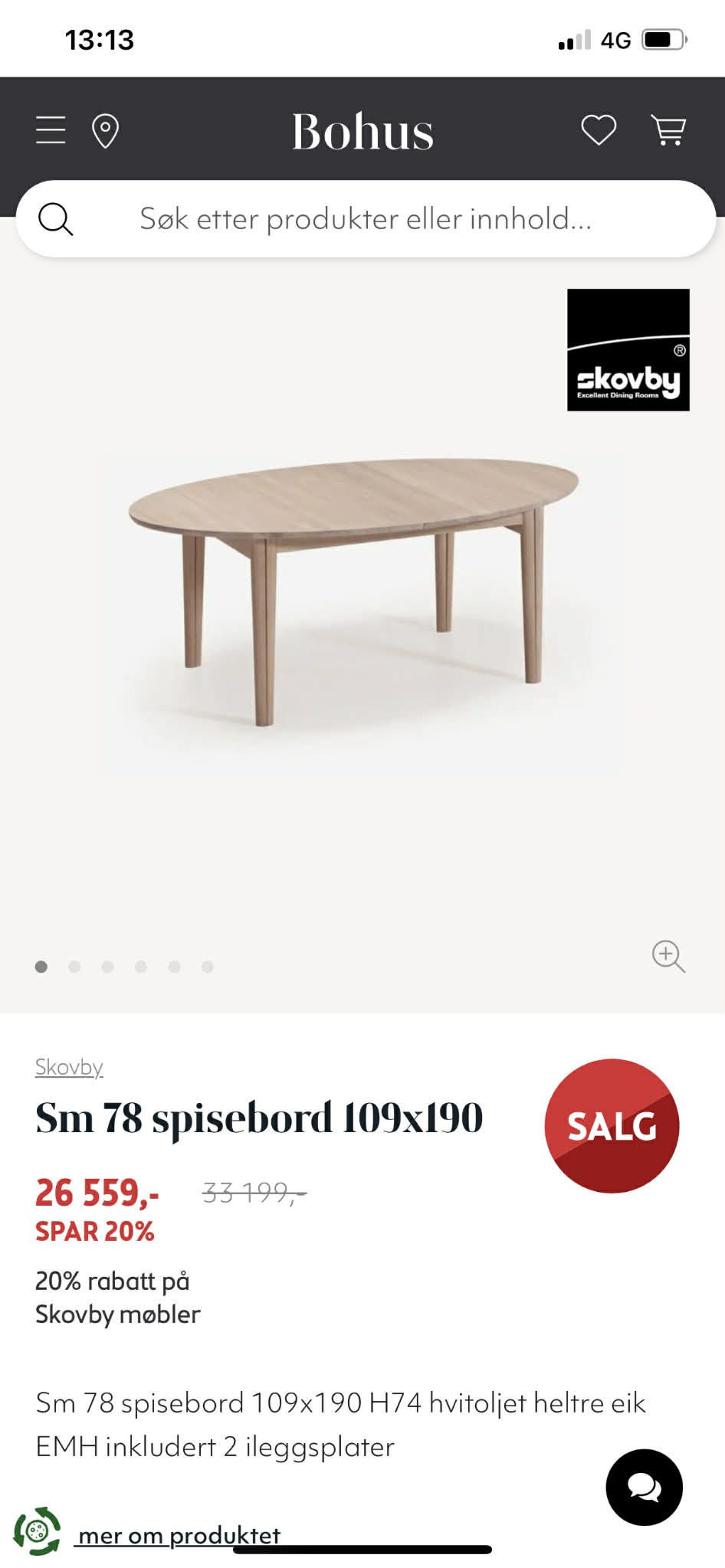Open the favorites heart list
The image size is (725, 1568).
[x=599, y=129]
